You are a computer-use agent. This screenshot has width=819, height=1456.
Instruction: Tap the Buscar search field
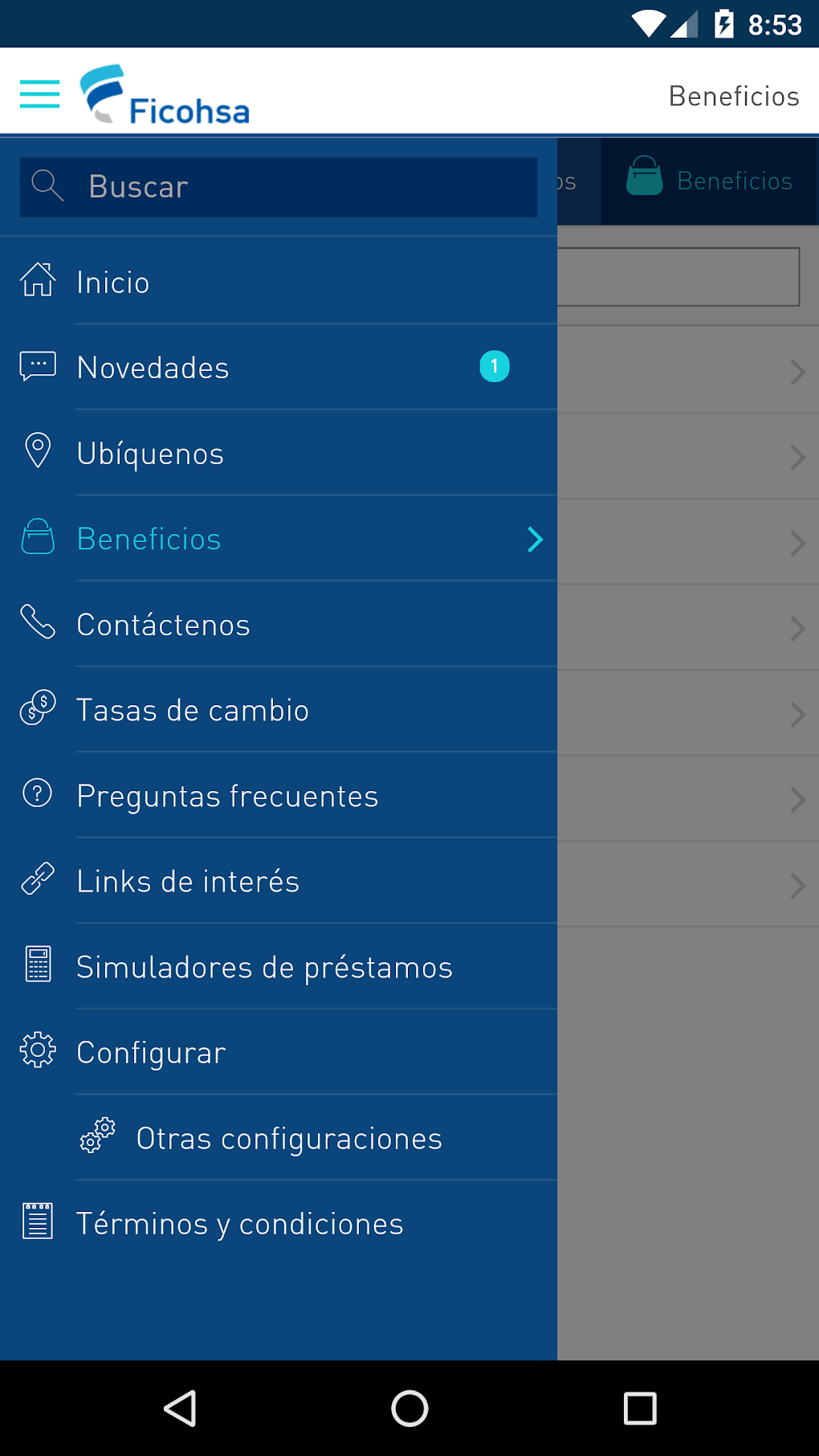pos(278,186)
